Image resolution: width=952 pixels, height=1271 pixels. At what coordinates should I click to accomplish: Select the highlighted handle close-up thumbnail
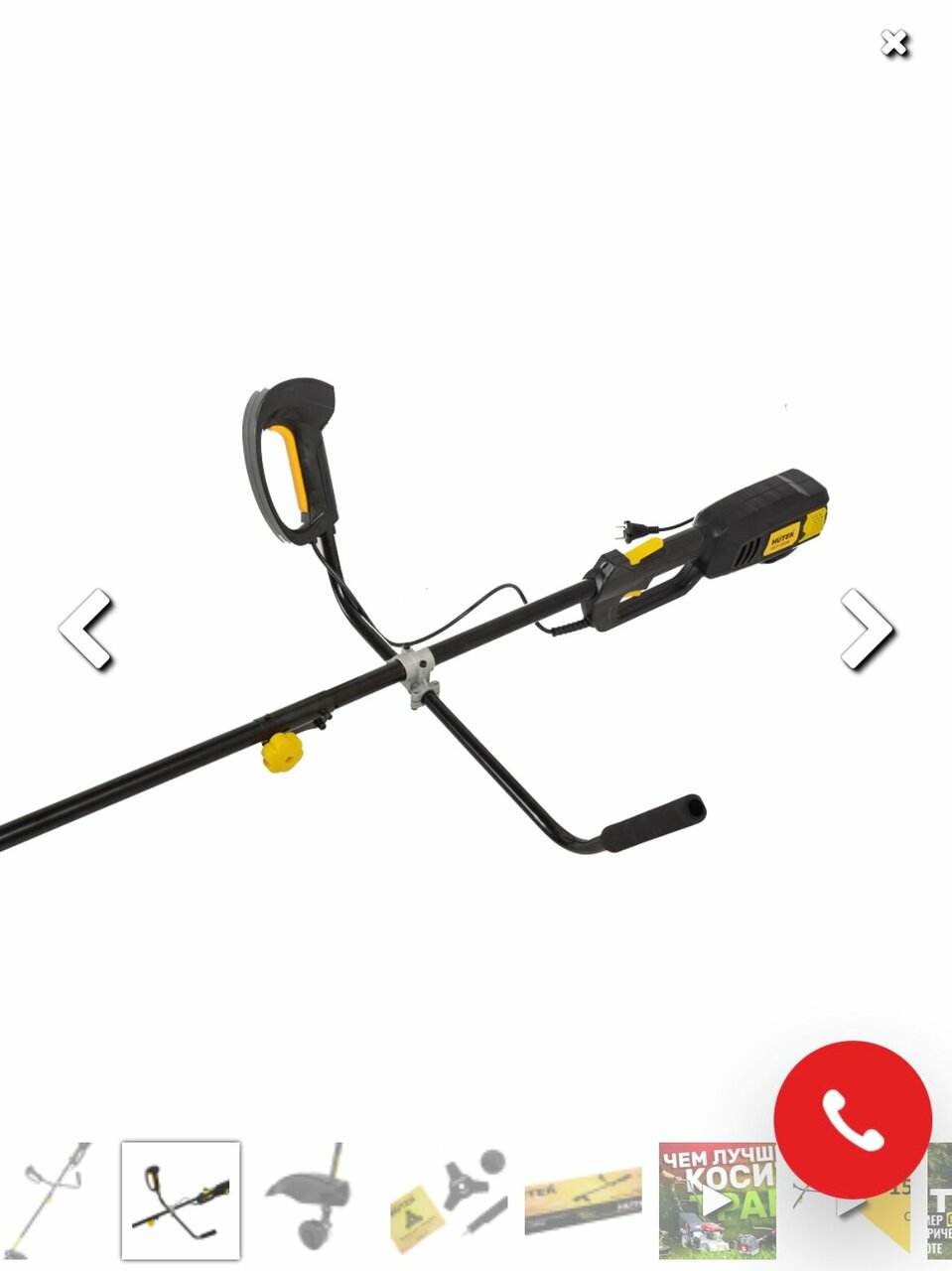(x=181, y=1200)
